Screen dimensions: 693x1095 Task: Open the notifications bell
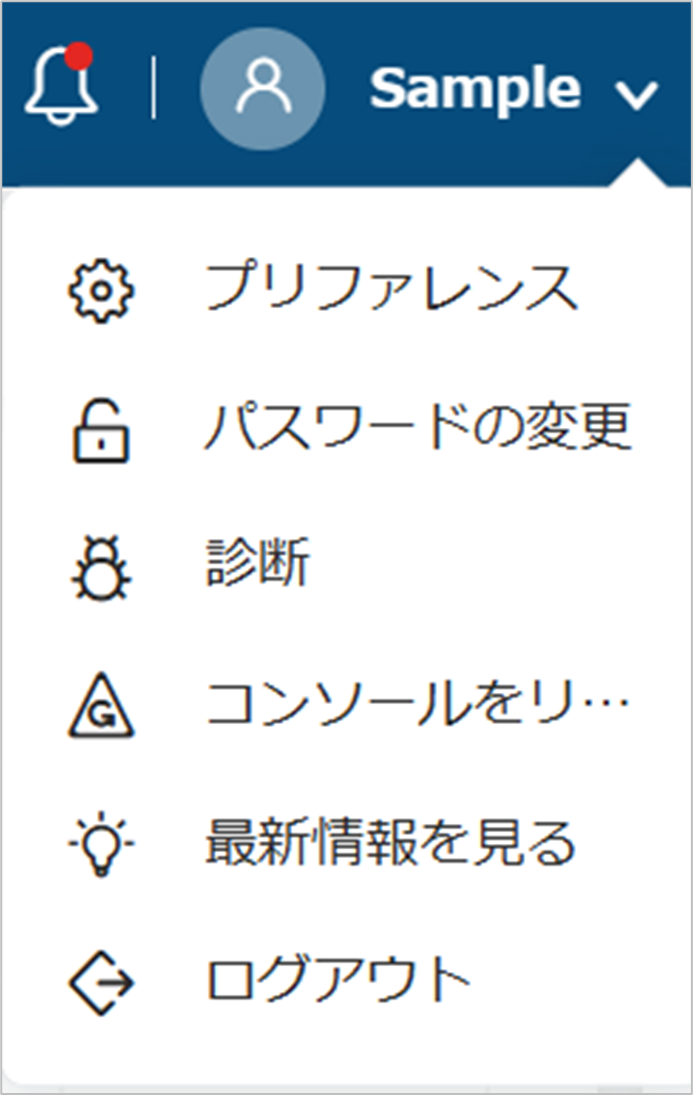click(x=62, y=88)
